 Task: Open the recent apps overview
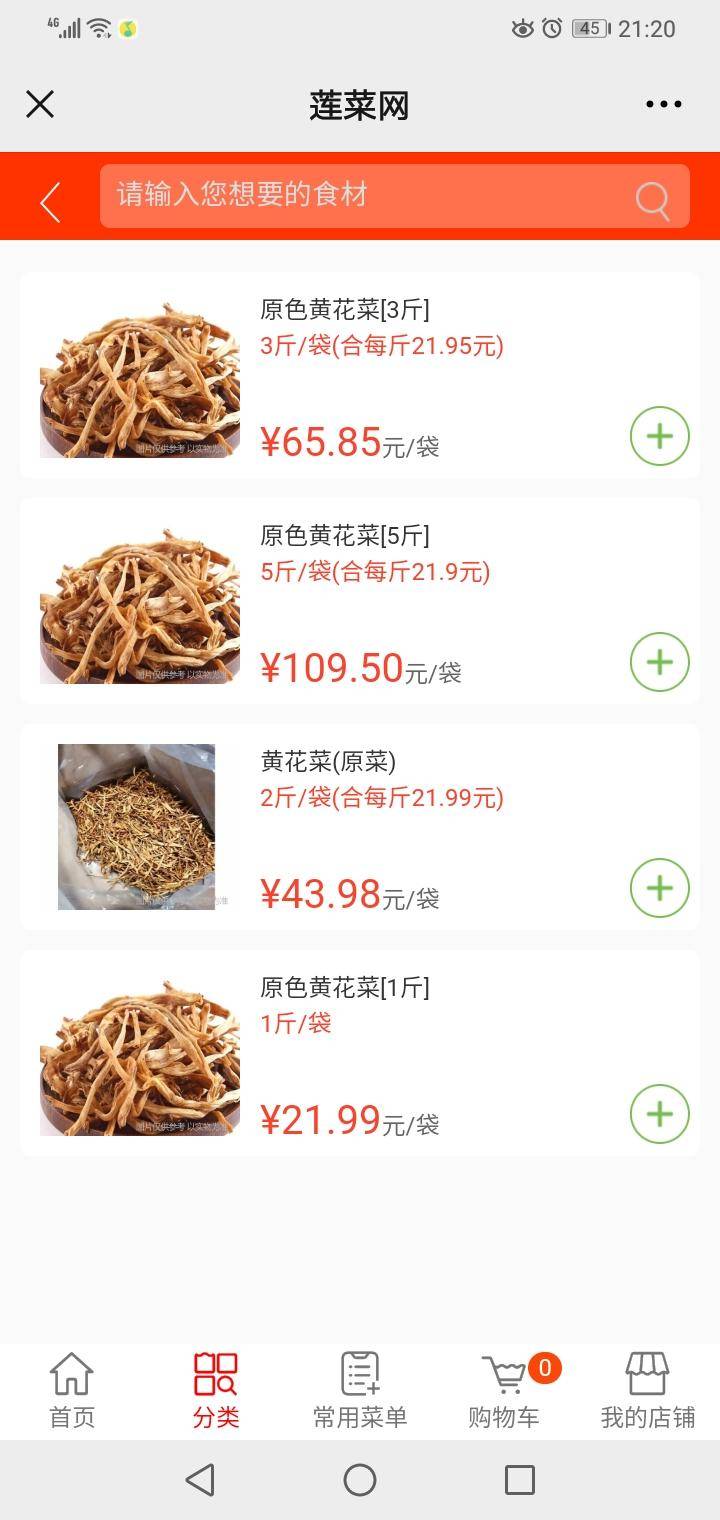click(520, 1480)
